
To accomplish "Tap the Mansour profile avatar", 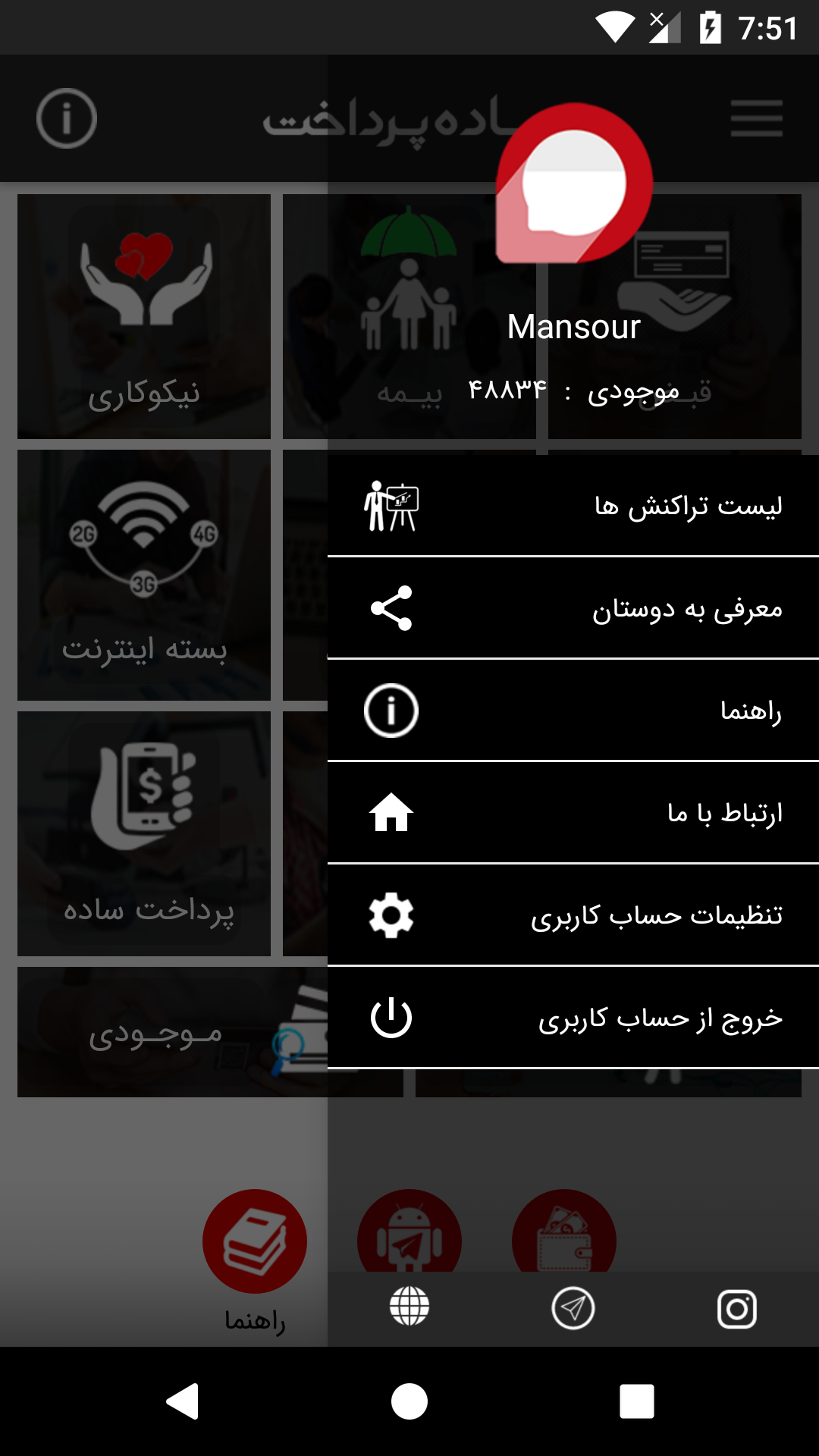I will point(574,184).
